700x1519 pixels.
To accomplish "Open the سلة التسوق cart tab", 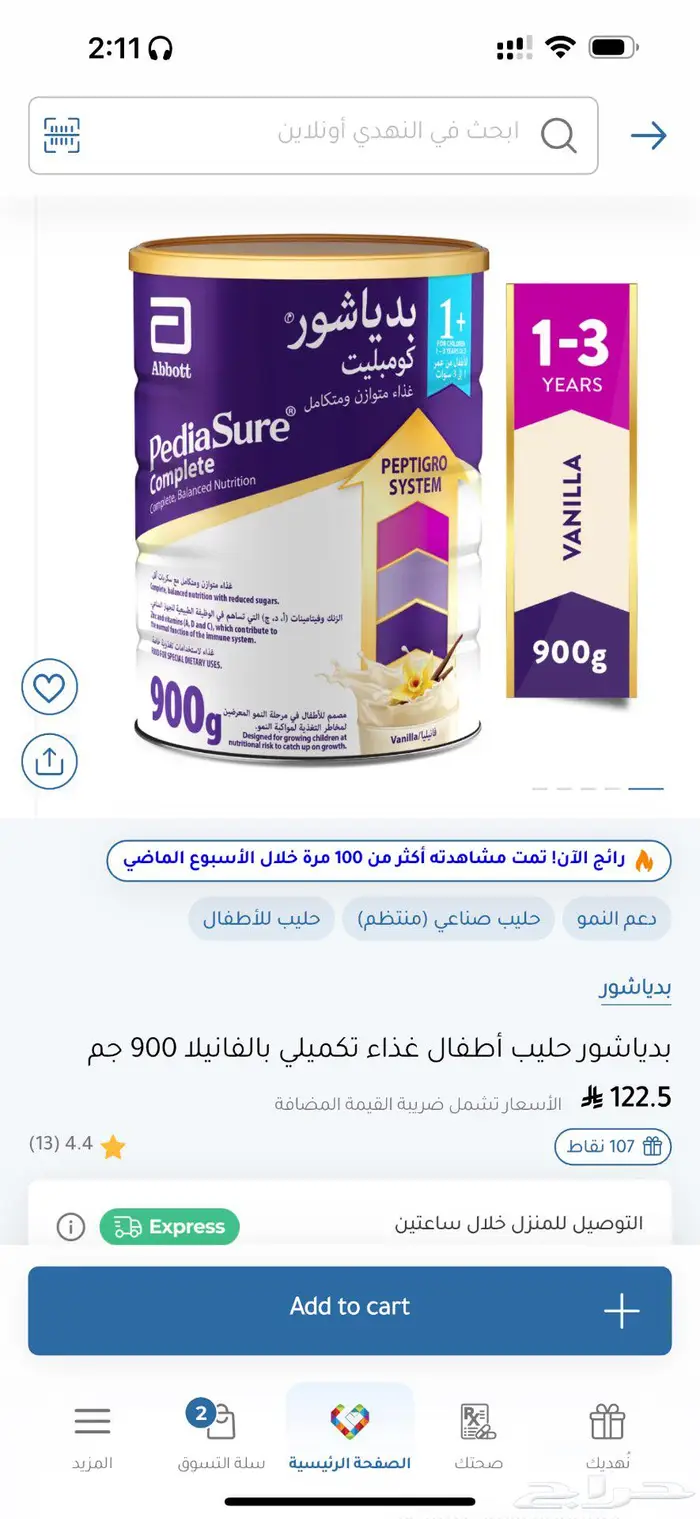I will tap(222, 1436).
